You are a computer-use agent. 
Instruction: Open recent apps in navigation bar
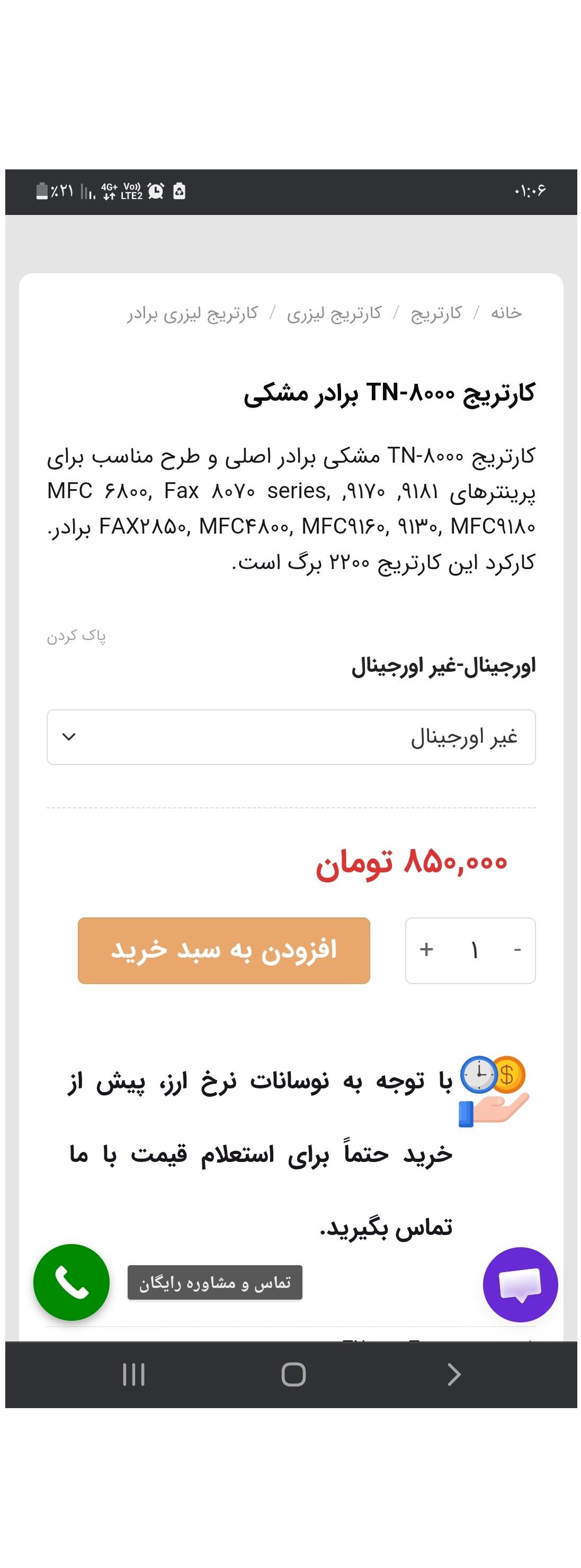point(133,1374)
